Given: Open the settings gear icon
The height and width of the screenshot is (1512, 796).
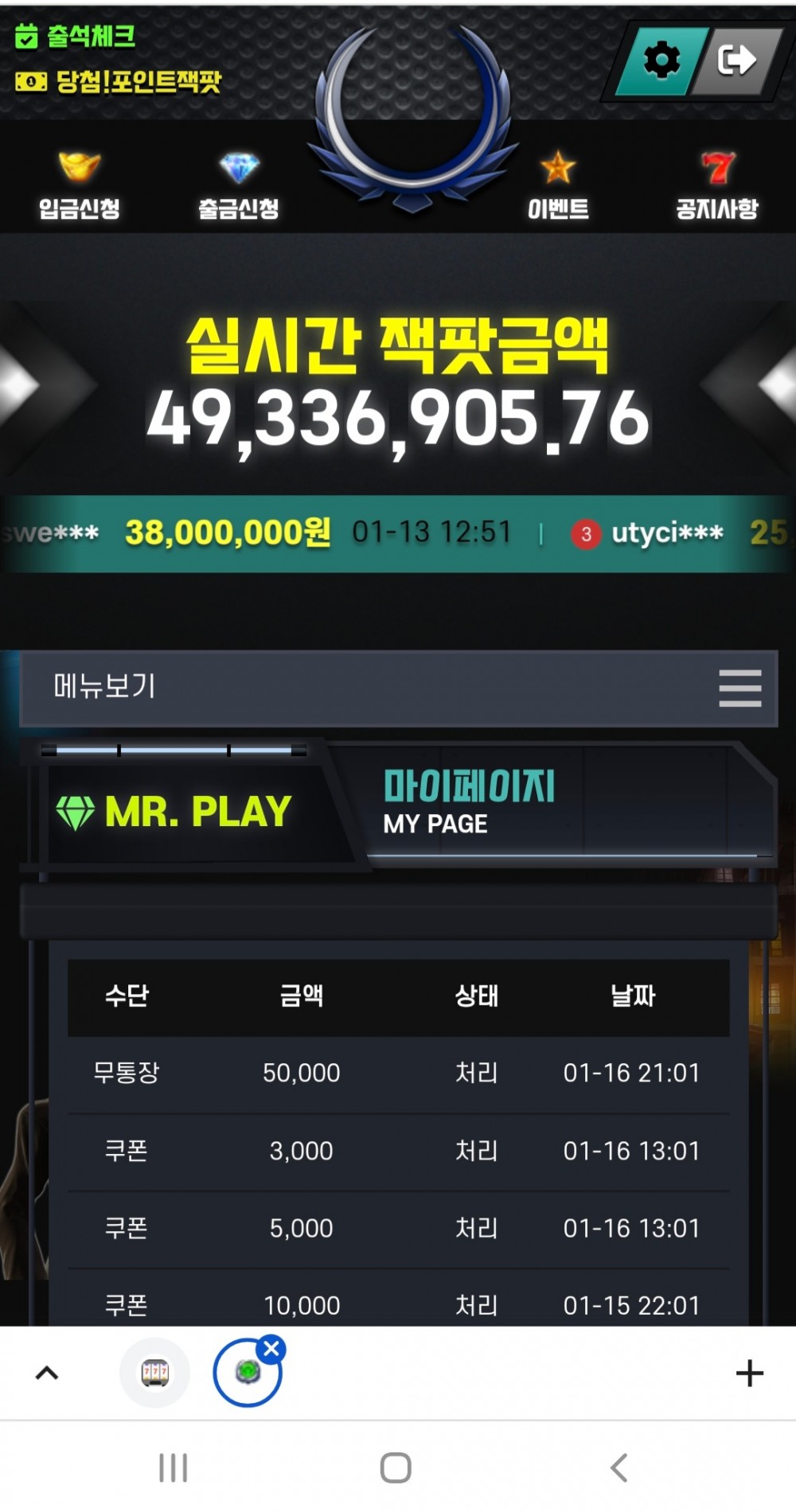Looking at the screenshot, I should coord(662,60).
